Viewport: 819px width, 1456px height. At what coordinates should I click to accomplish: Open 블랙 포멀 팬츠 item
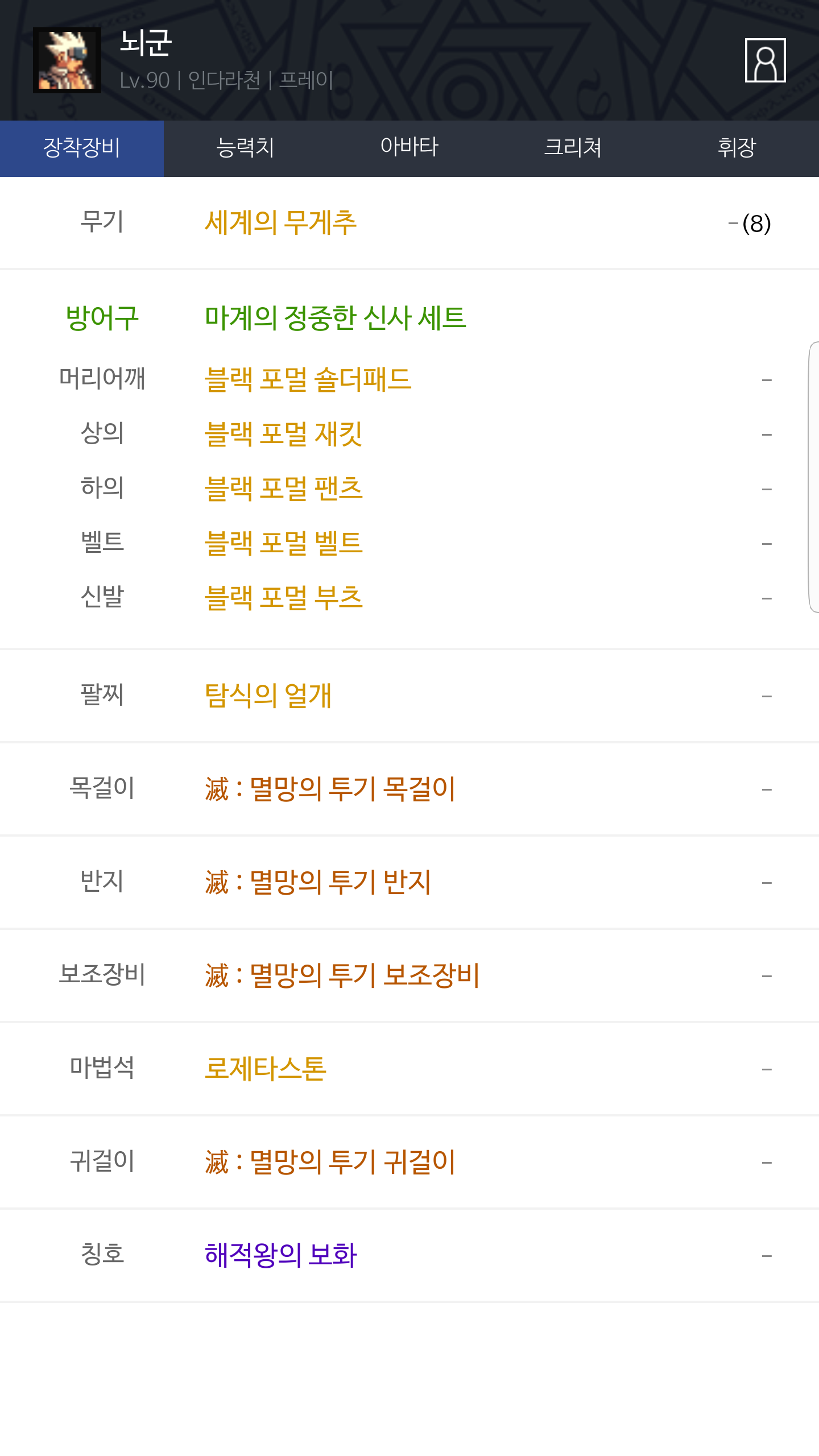pyautogui.click(x=283, y=489)
